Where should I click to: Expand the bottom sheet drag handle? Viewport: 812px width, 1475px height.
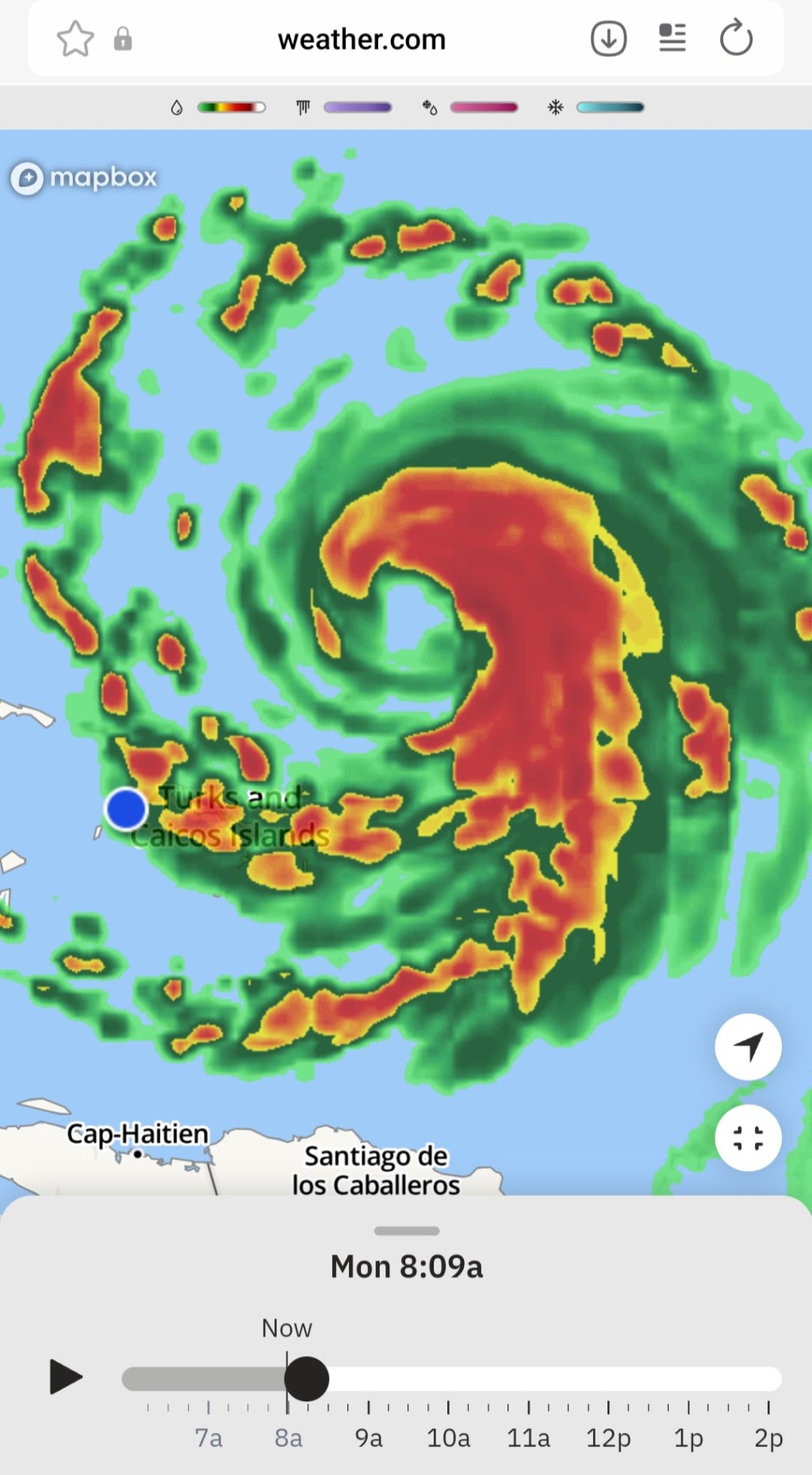[405, 1230]
